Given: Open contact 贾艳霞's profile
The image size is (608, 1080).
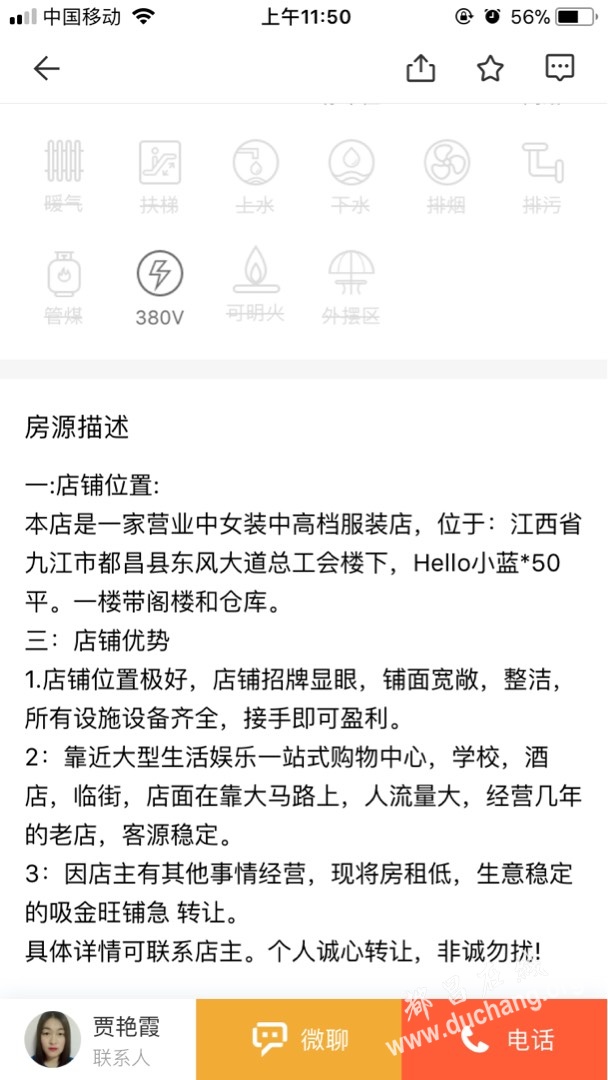Looking at the screenshot, I should click(98, 1039).
